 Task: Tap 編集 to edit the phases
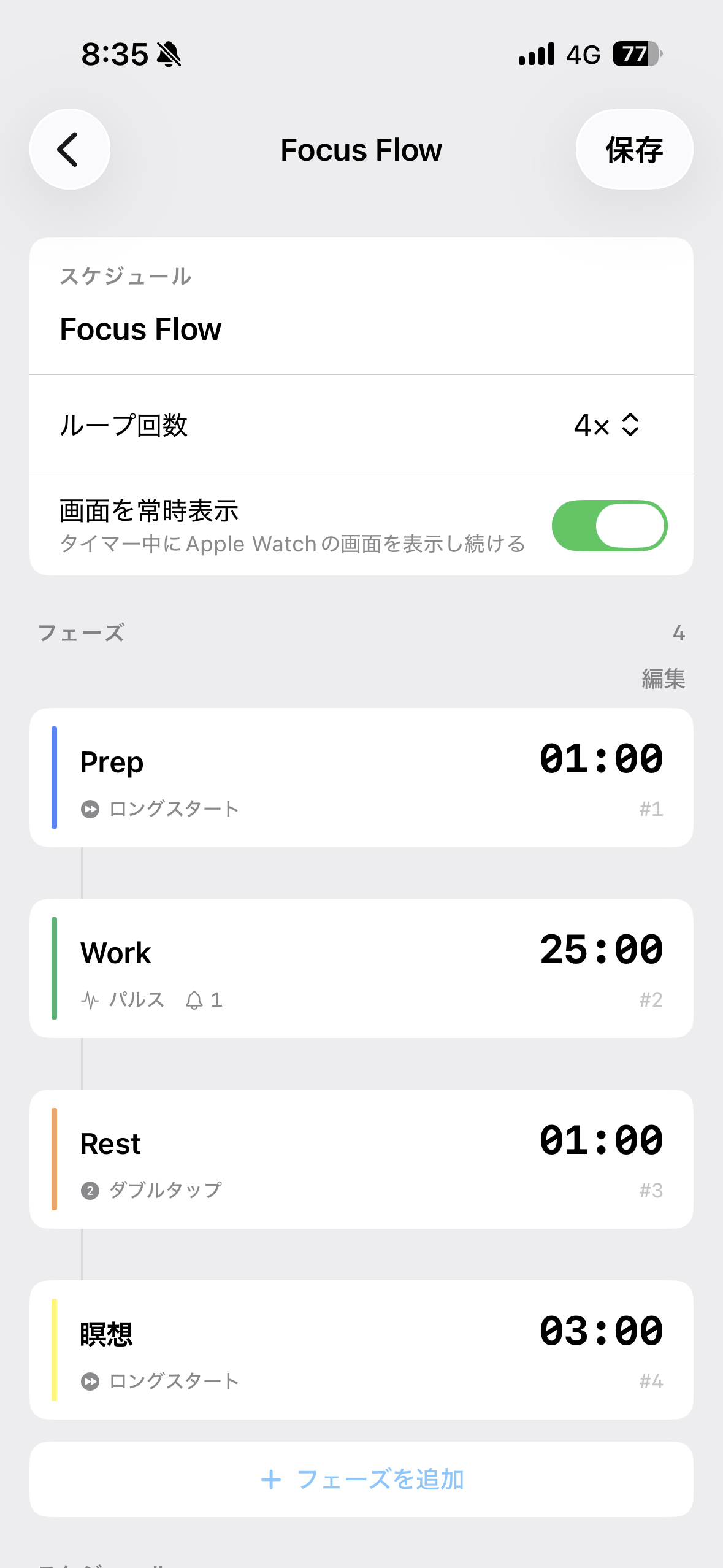[x=663, y=678]
